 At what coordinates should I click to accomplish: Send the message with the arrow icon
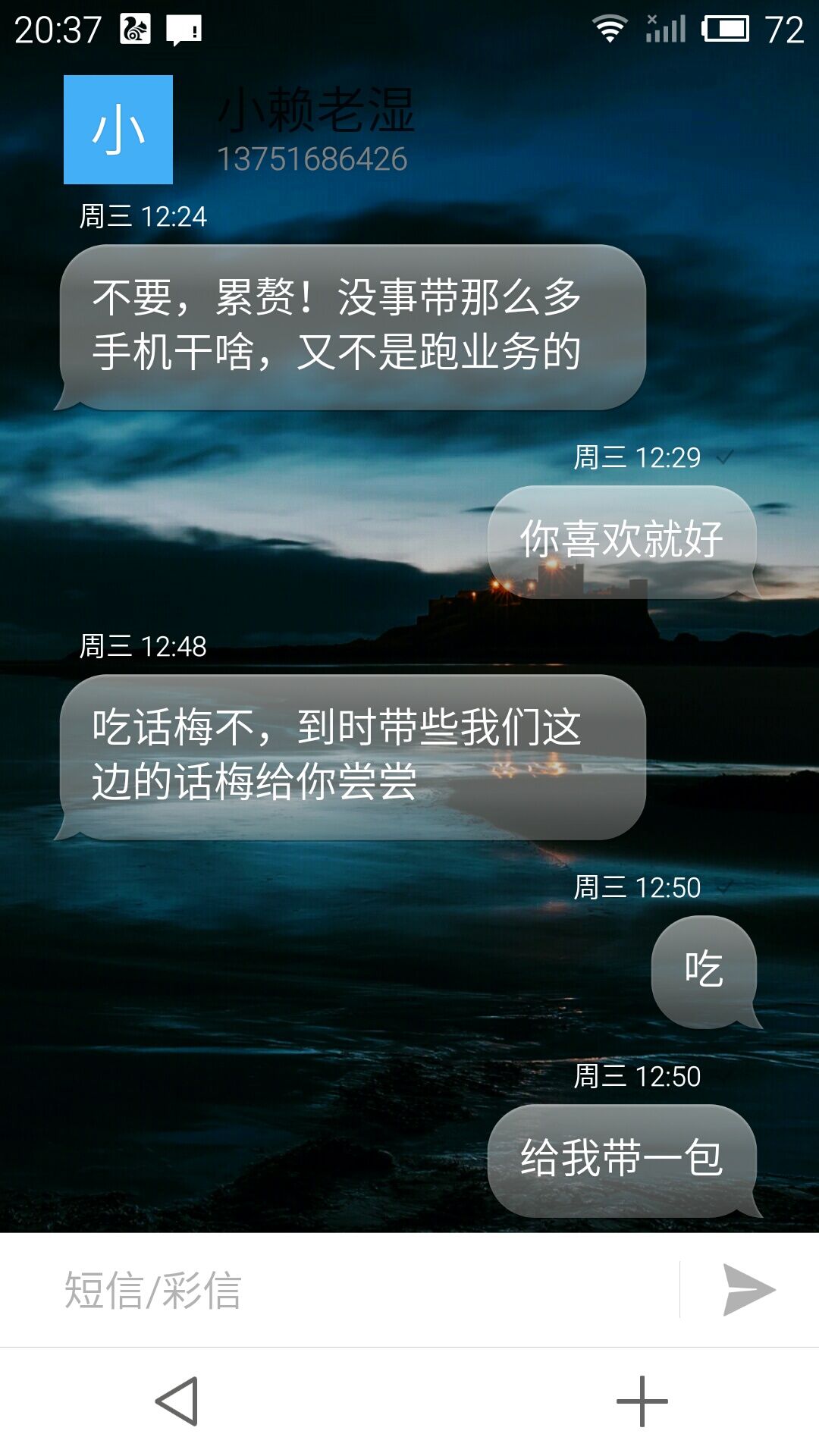tap(748, 1290)
